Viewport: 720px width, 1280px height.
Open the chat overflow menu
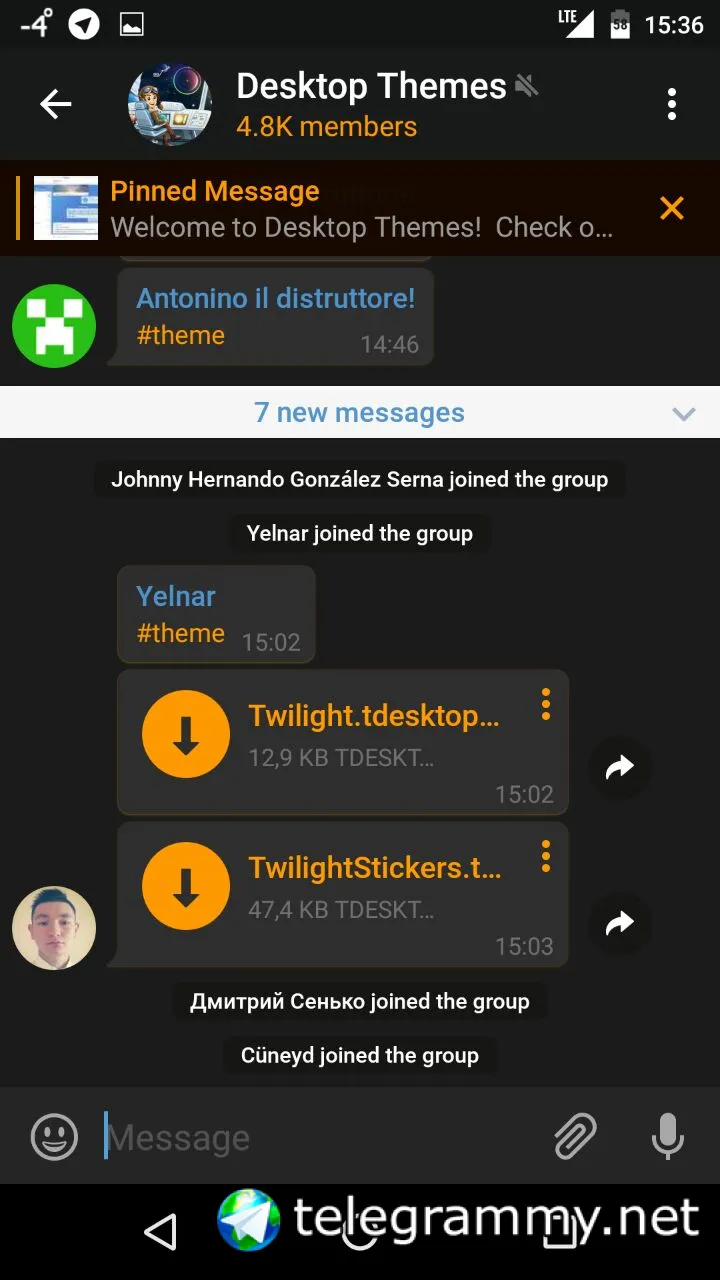[x=671, y=104]
